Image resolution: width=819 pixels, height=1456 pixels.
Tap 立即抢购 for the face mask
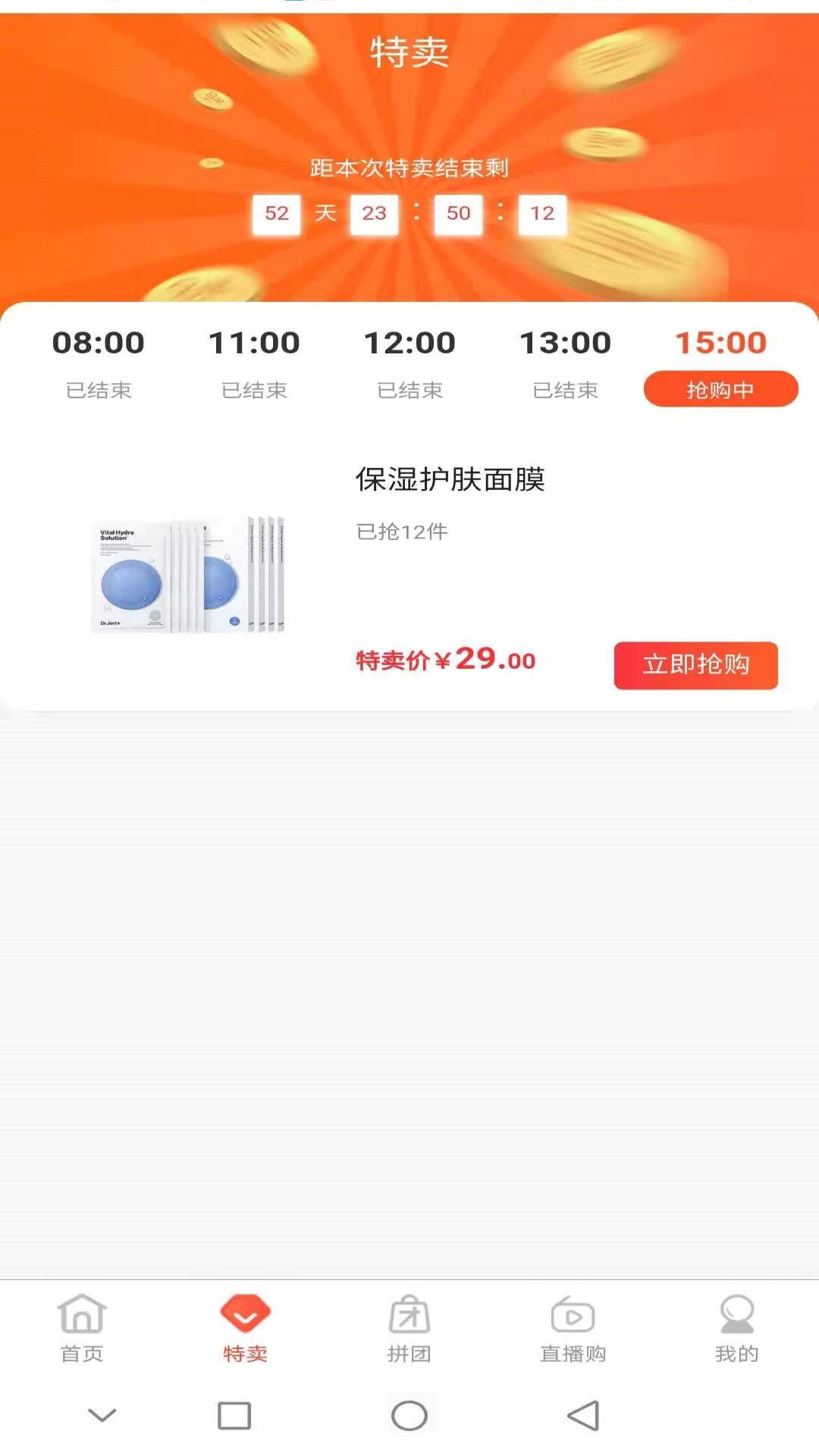tap(695, 665)
